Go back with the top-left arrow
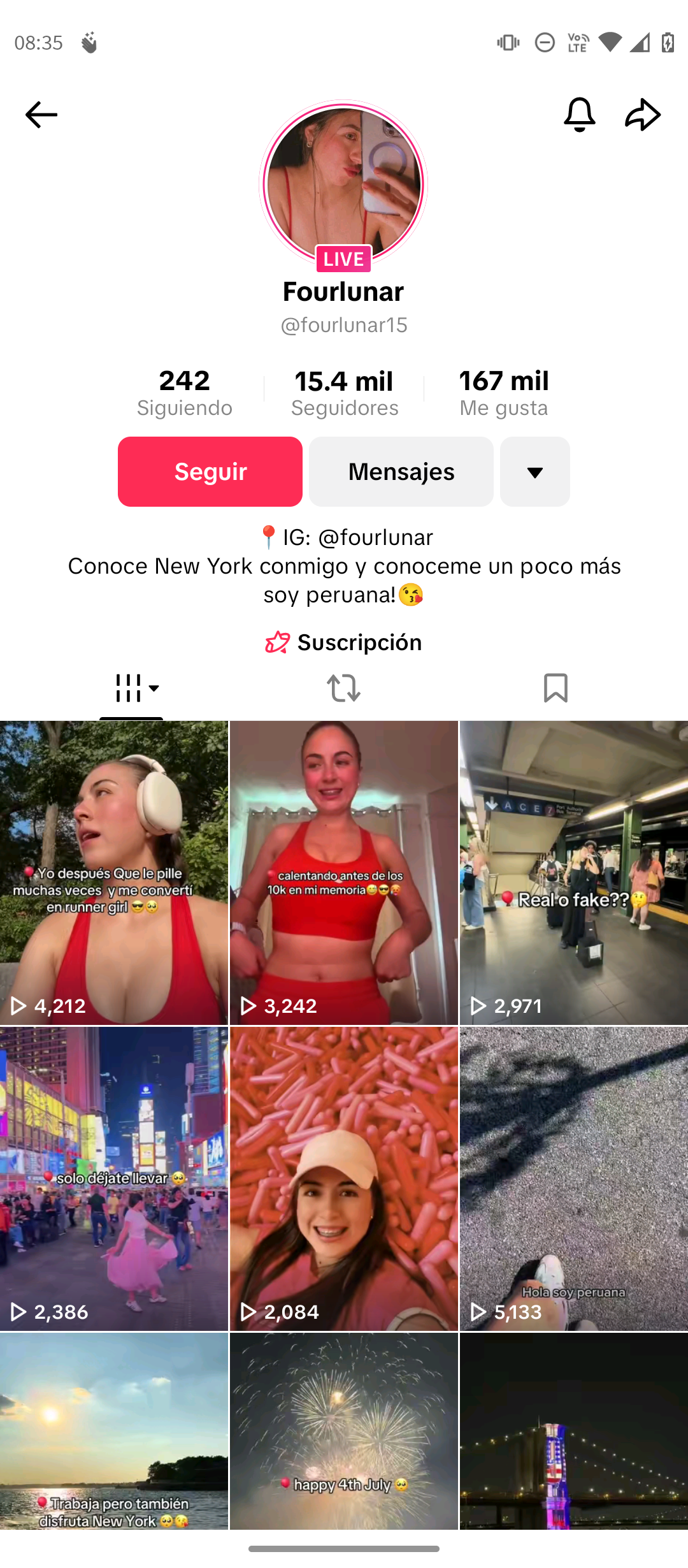The image size is (688, 1568). coord(41,115)
